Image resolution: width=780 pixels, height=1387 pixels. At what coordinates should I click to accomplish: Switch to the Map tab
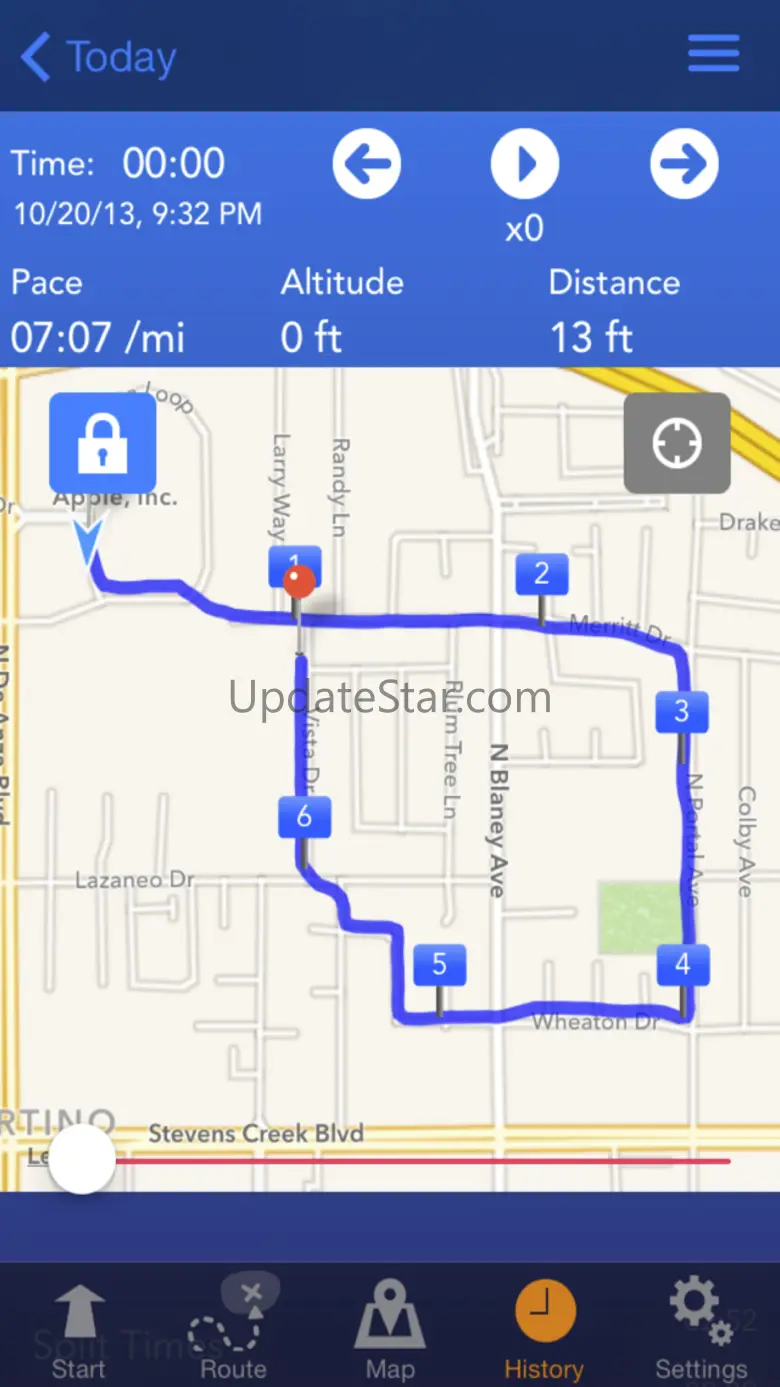coord(390,1330)
